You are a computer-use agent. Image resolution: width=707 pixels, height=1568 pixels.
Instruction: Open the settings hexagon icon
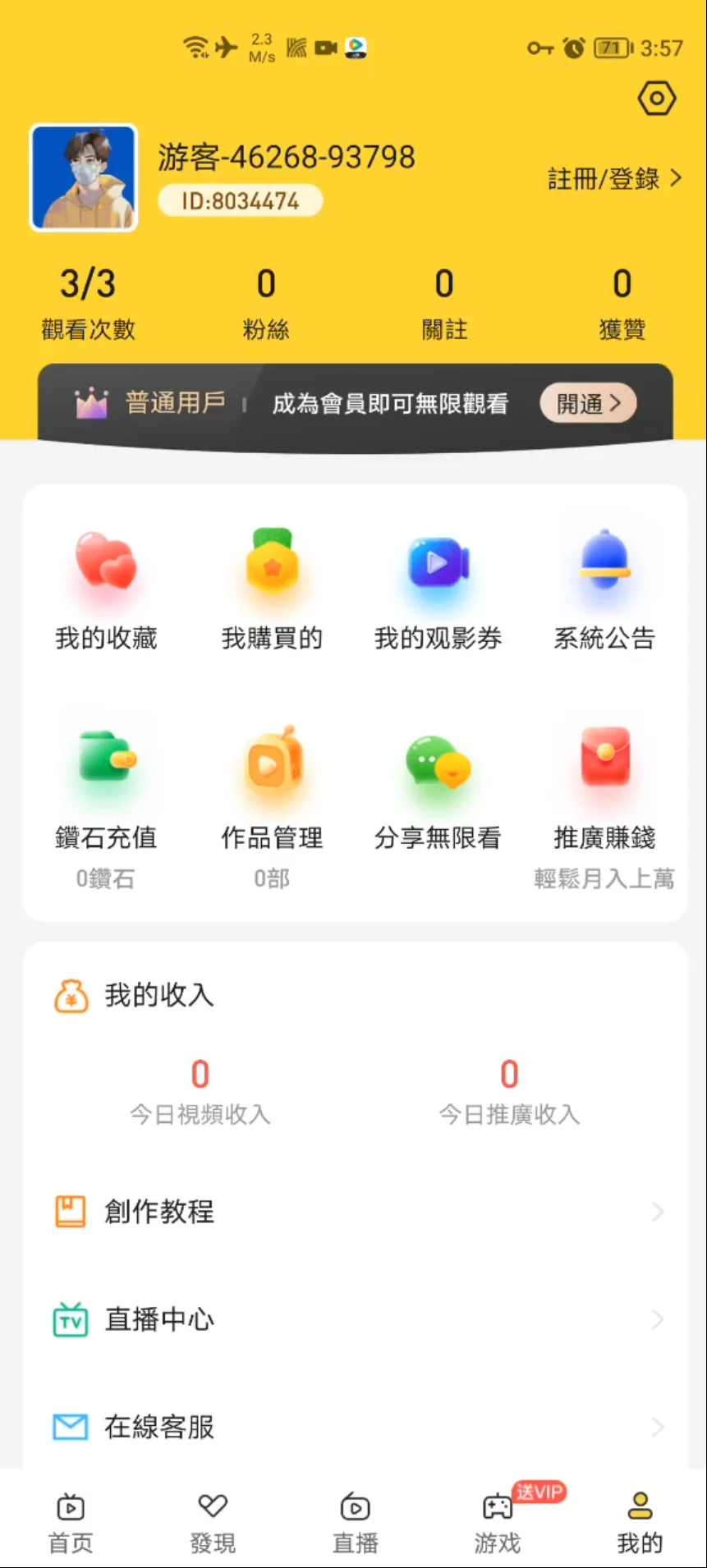coord(656,99)
